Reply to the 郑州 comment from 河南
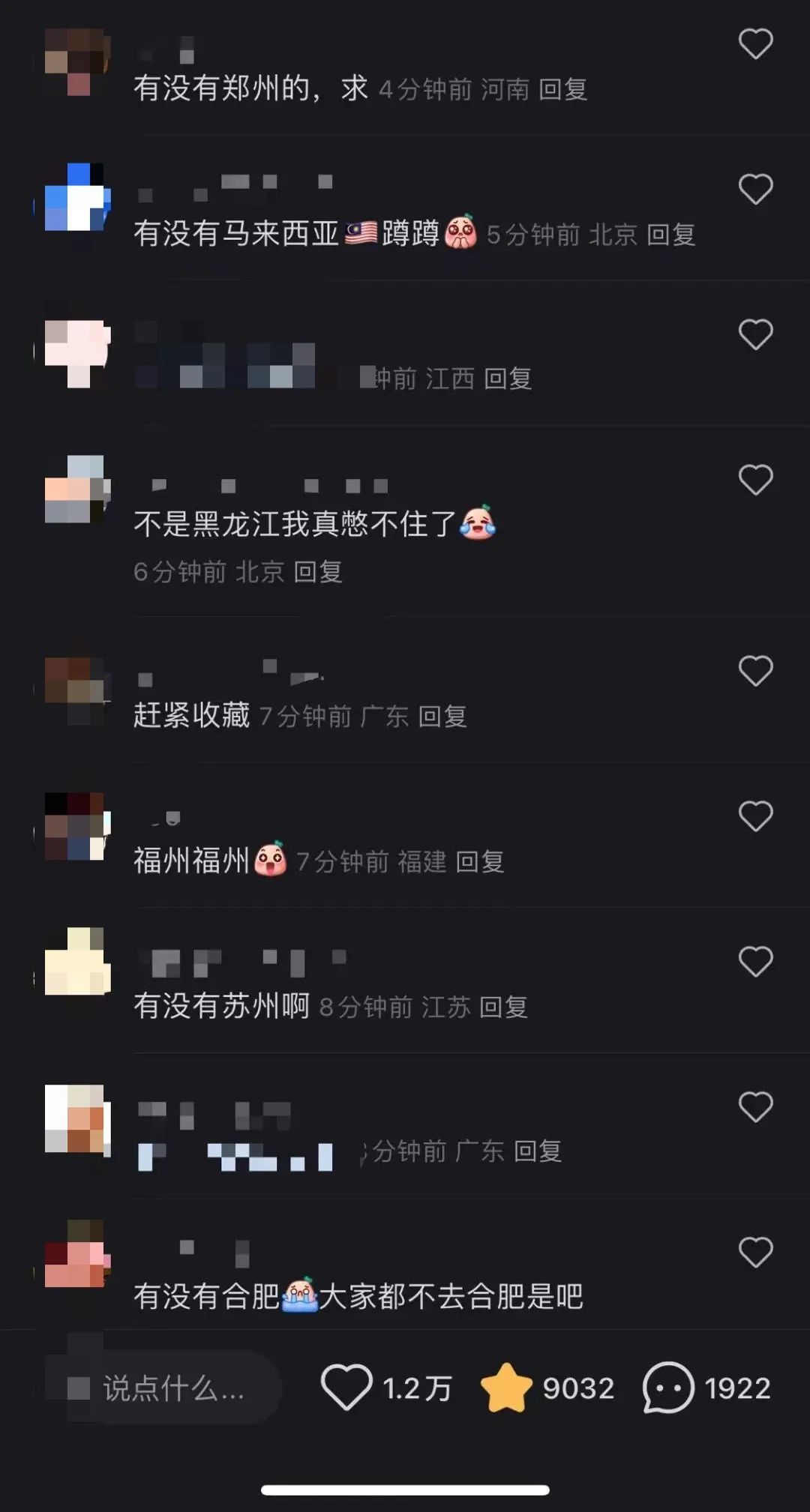Screen dimensions: 810x1512 (562, 90)
